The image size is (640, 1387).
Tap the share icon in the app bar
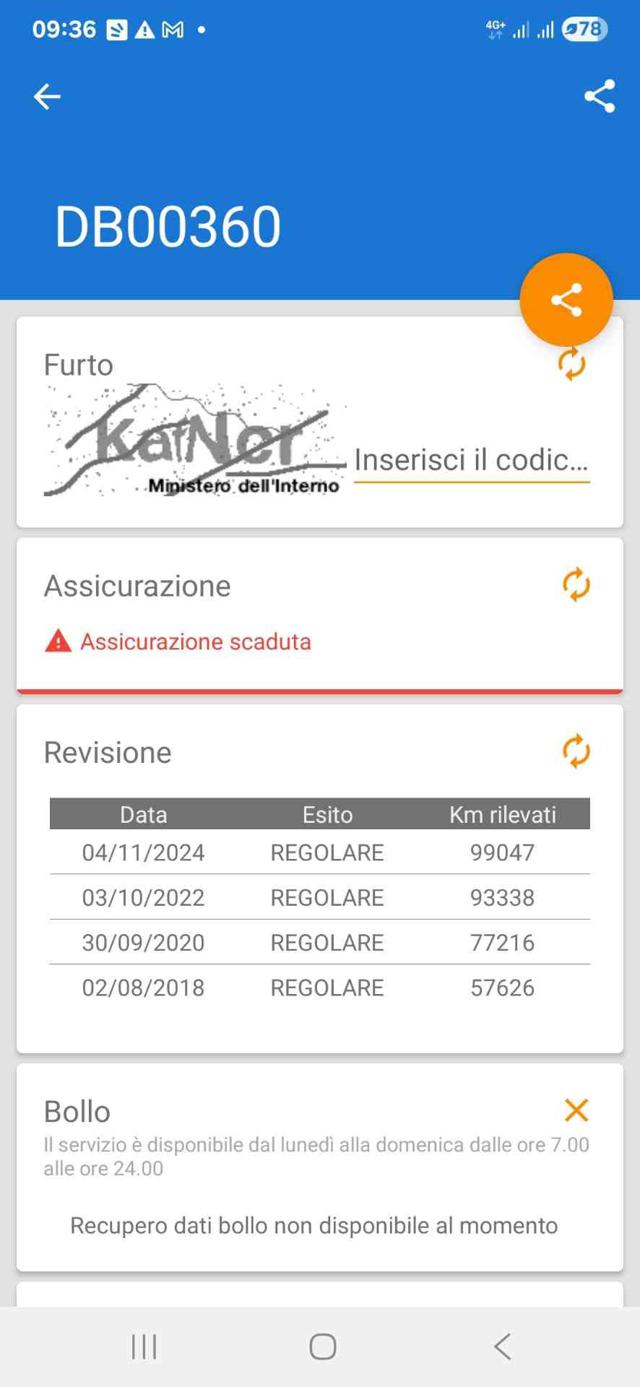point(599,96)
